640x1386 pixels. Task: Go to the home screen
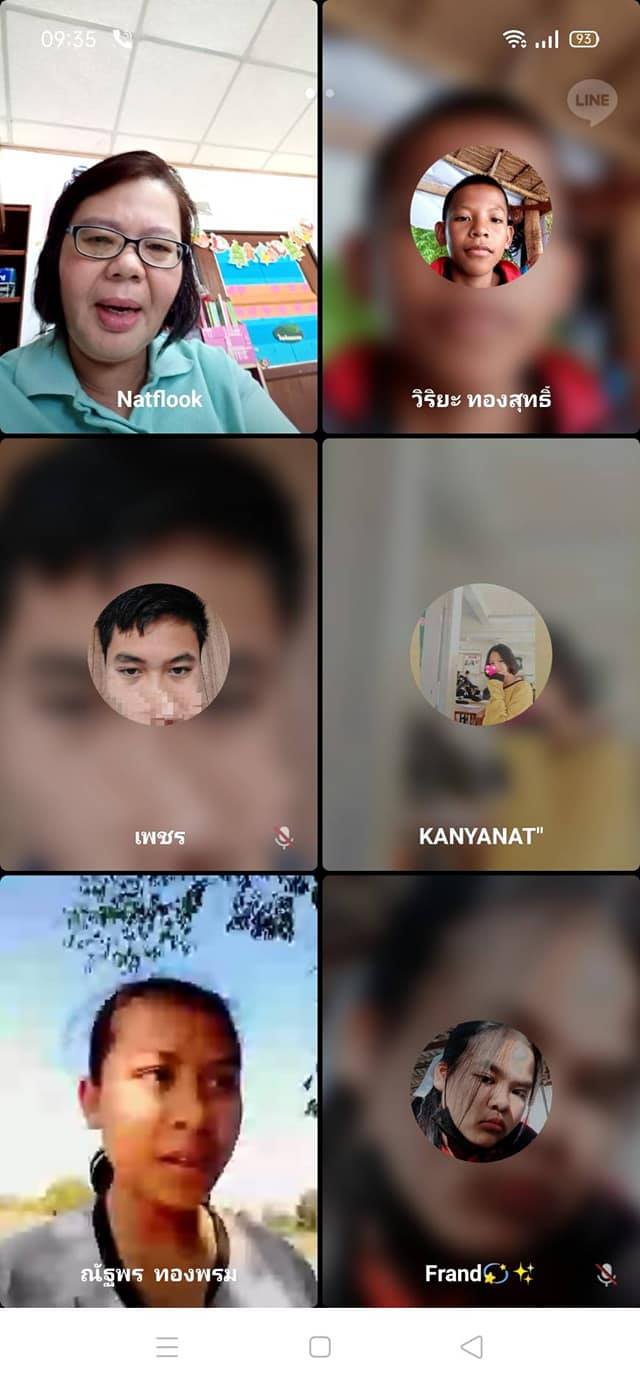(x=320, y=1347)
